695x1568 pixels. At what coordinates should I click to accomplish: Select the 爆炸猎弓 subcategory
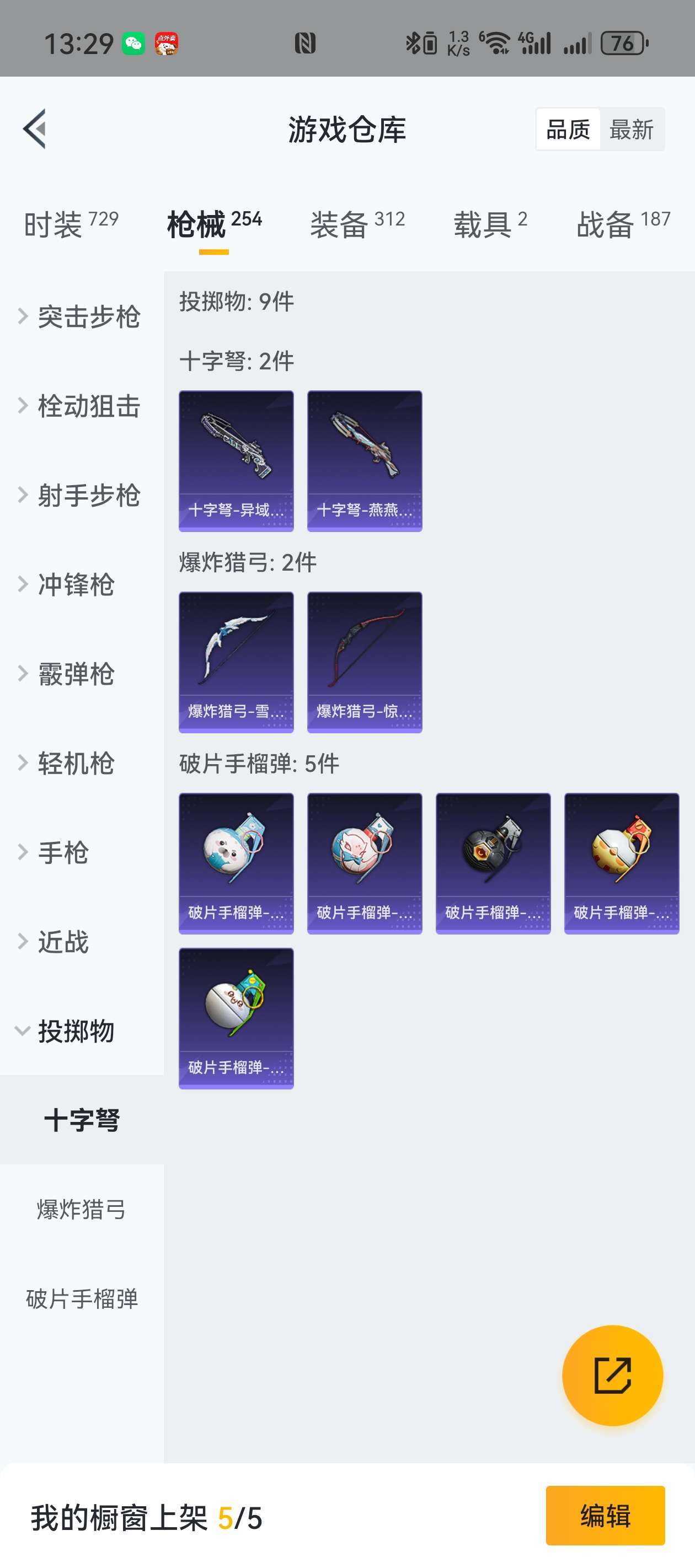pos(82,1210)
